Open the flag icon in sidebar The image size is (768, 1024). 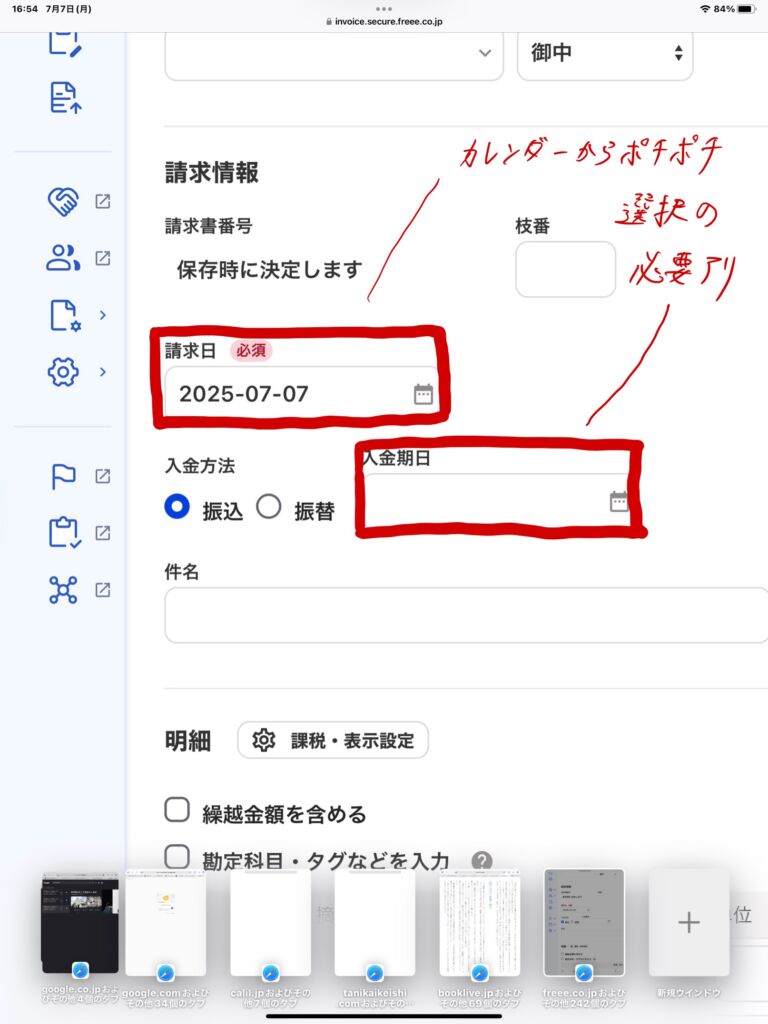point(63,476)
